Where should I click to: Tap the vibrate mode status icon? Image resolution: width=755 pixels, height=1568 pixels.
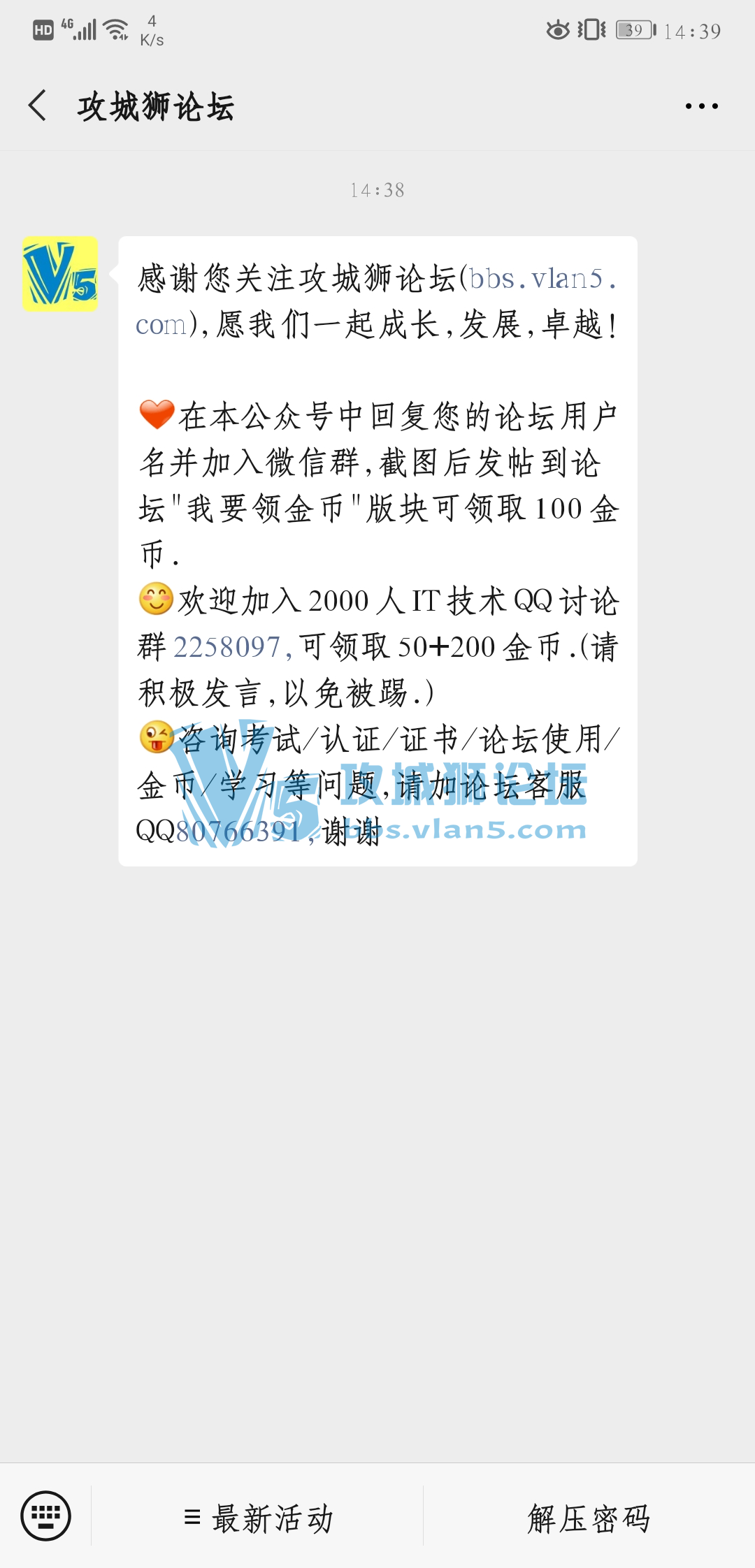[x=591, y=31]
